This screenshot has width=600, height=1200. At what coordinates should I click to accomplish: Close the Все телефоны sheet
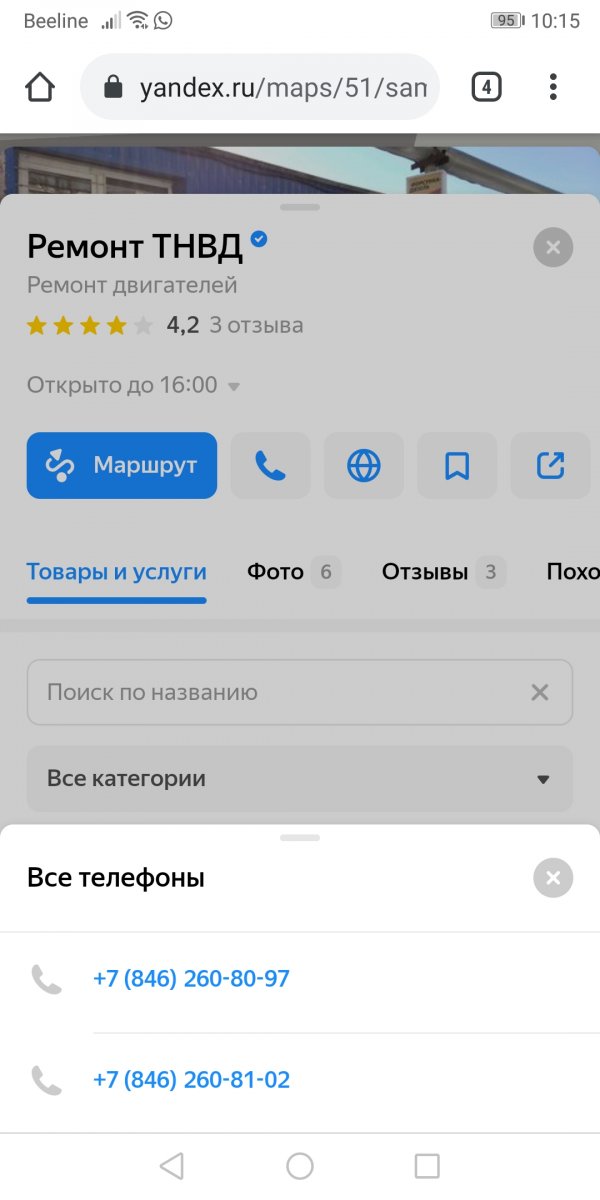coord(553,878)
